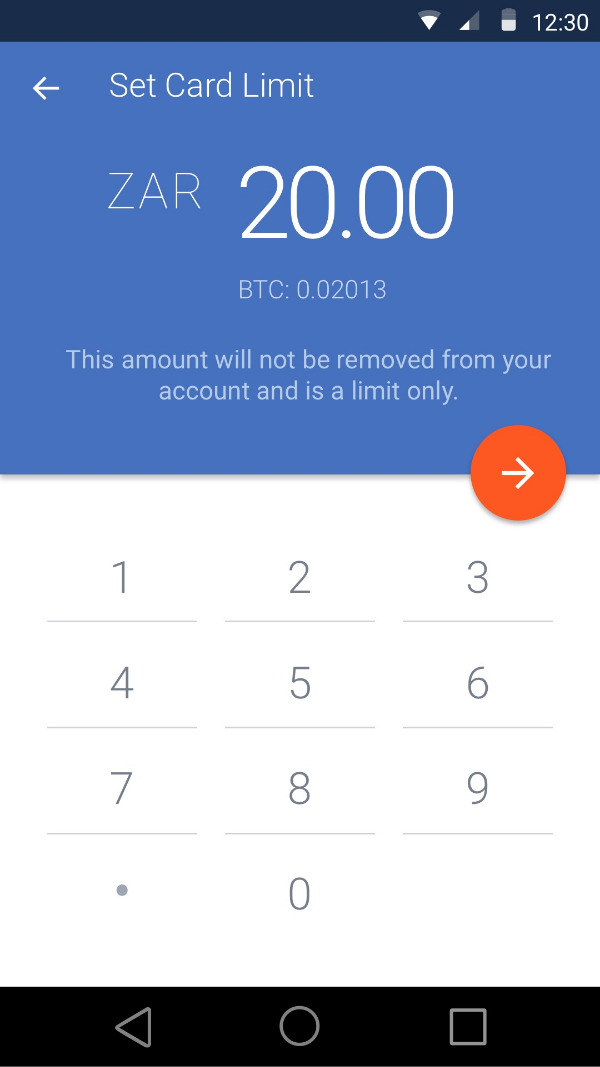This screenshot has height=1067, width=600.
Task: Go back from Set Card Limit
Action: pyautogui.click(x=46, y=88)
